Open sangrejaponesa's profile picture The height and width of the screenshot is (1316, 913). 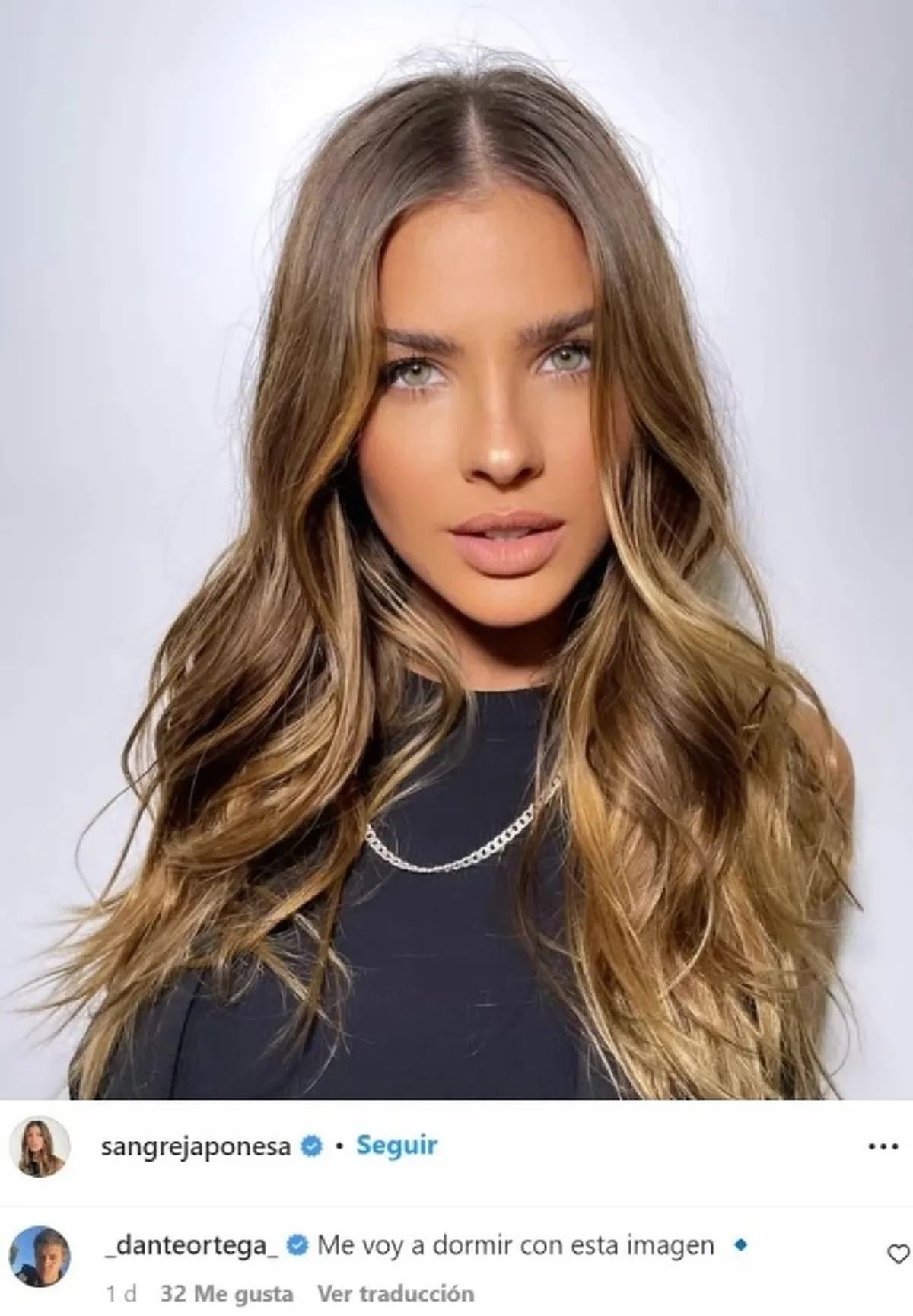click(x=40, y=1146)
